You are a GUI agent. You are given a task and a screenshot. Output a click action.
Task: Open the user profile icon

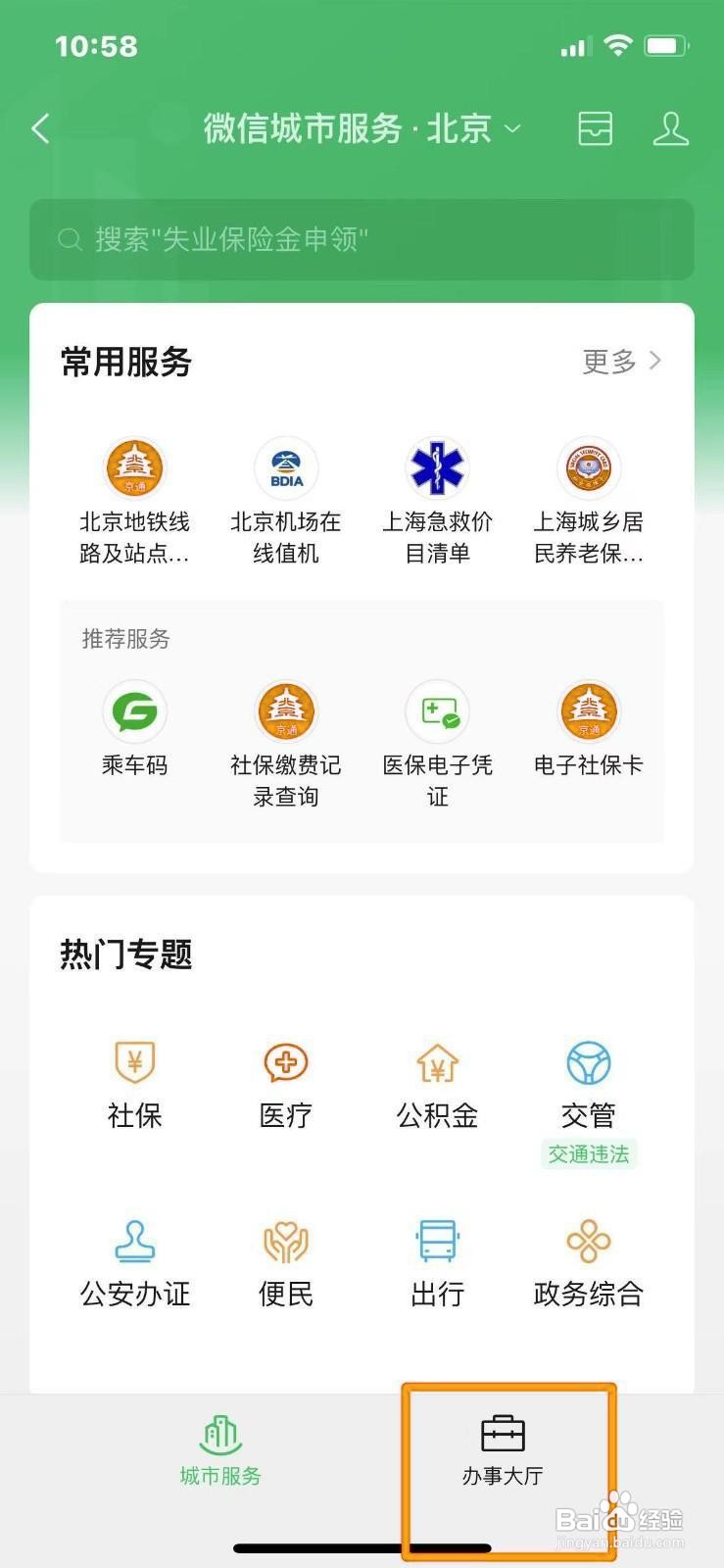tap(671, 128)
